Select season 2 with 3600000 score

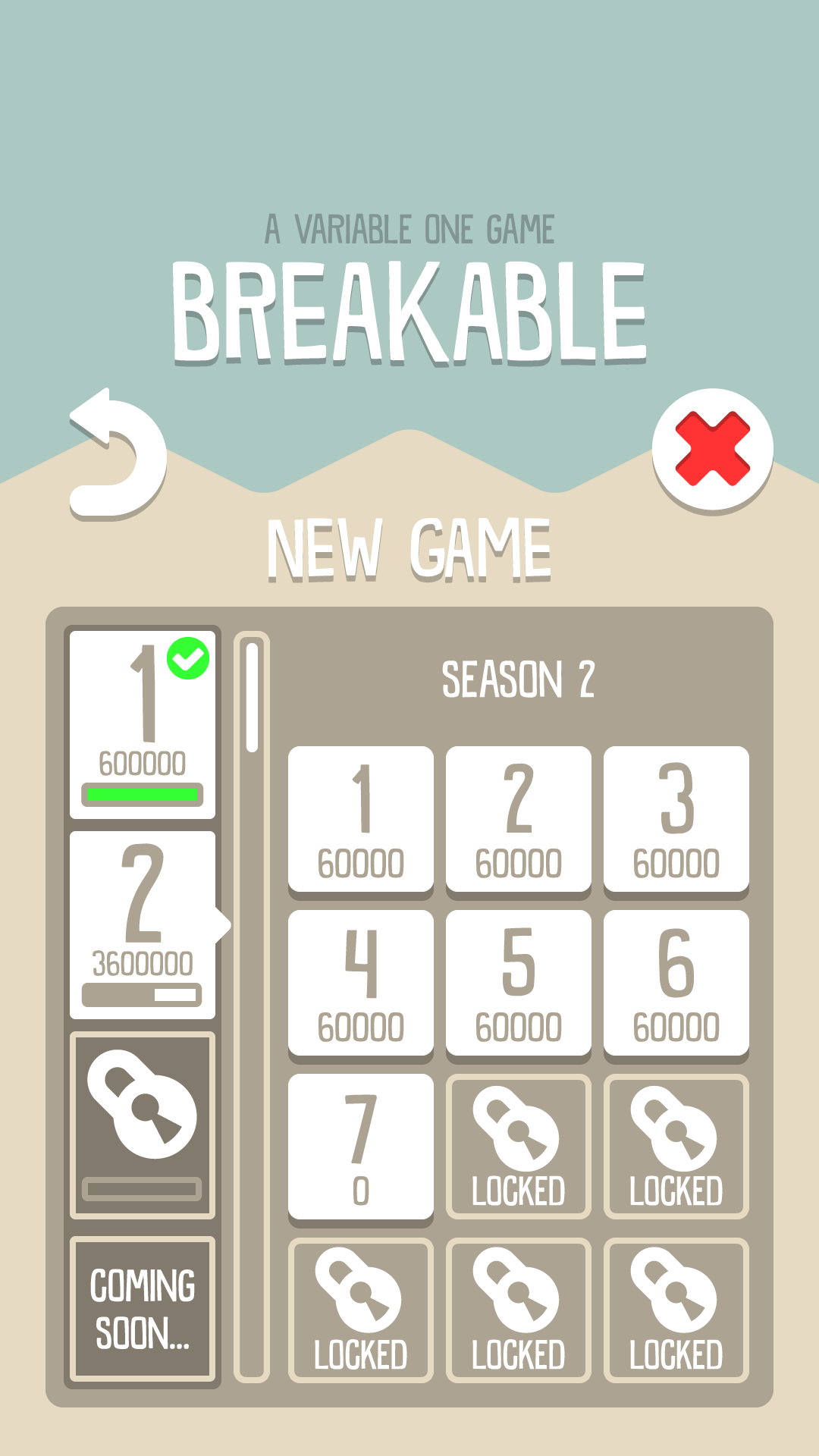click(x=143, y=924)
